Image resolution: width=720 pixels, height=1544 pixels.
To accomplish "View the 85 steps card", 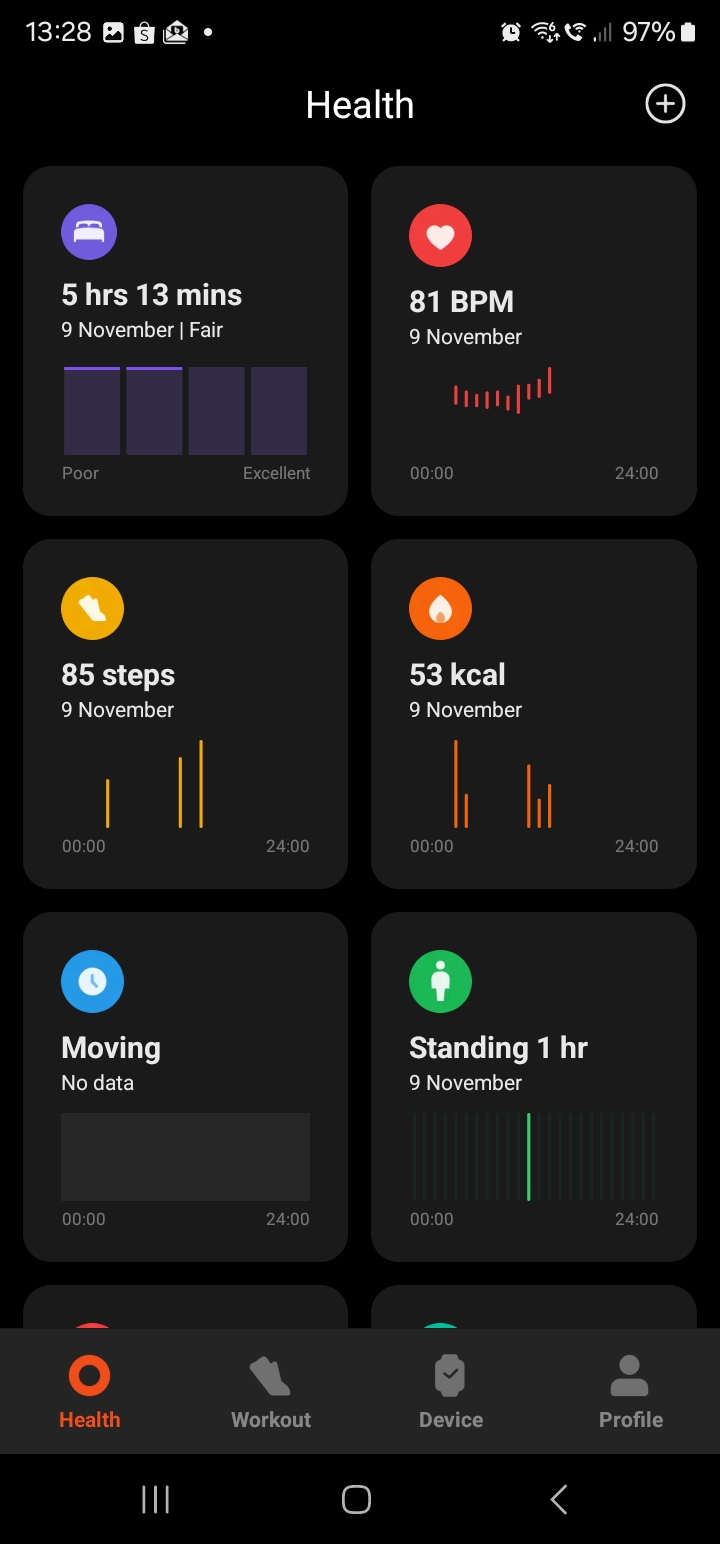I will [x=185, y=713].
